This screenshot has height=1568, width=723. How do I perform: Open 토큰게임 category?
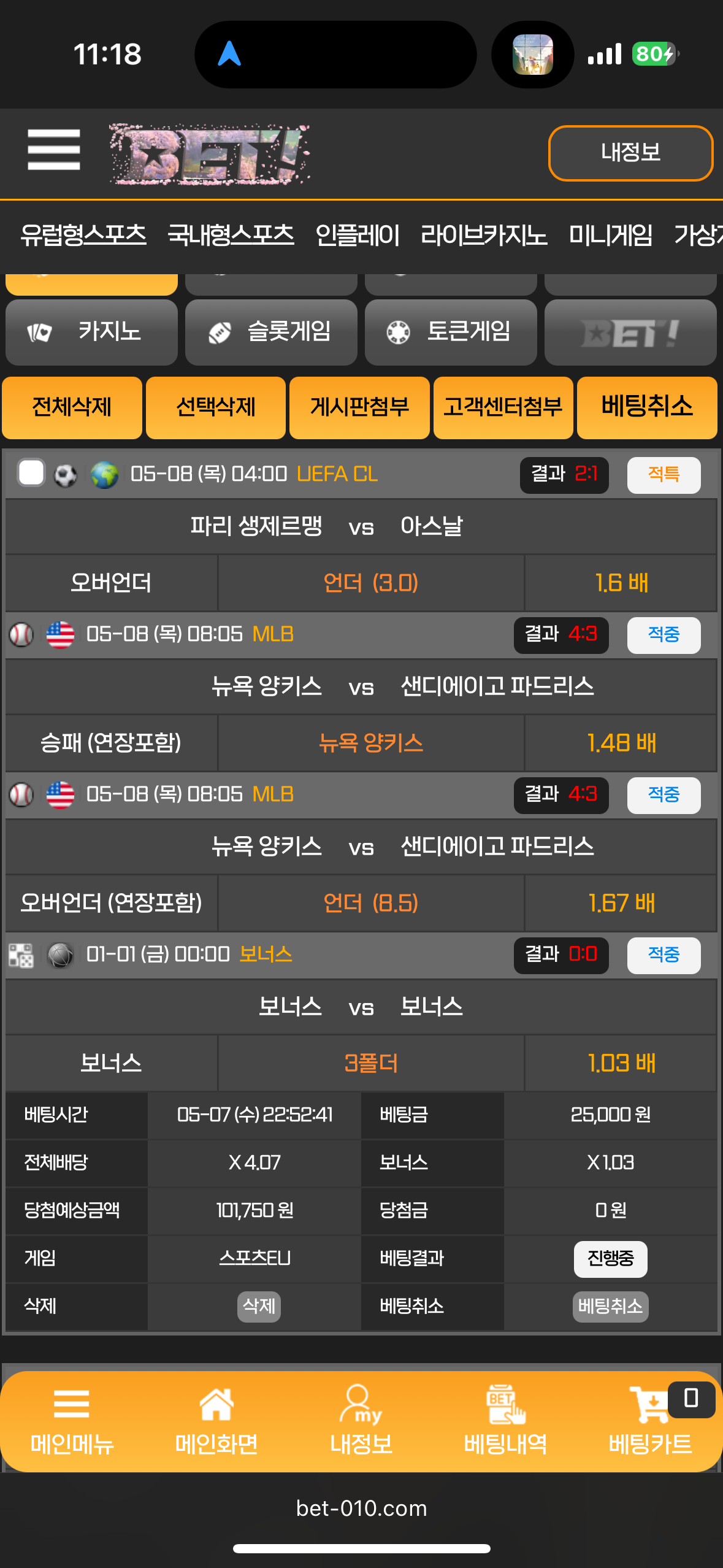click(451, 332)
